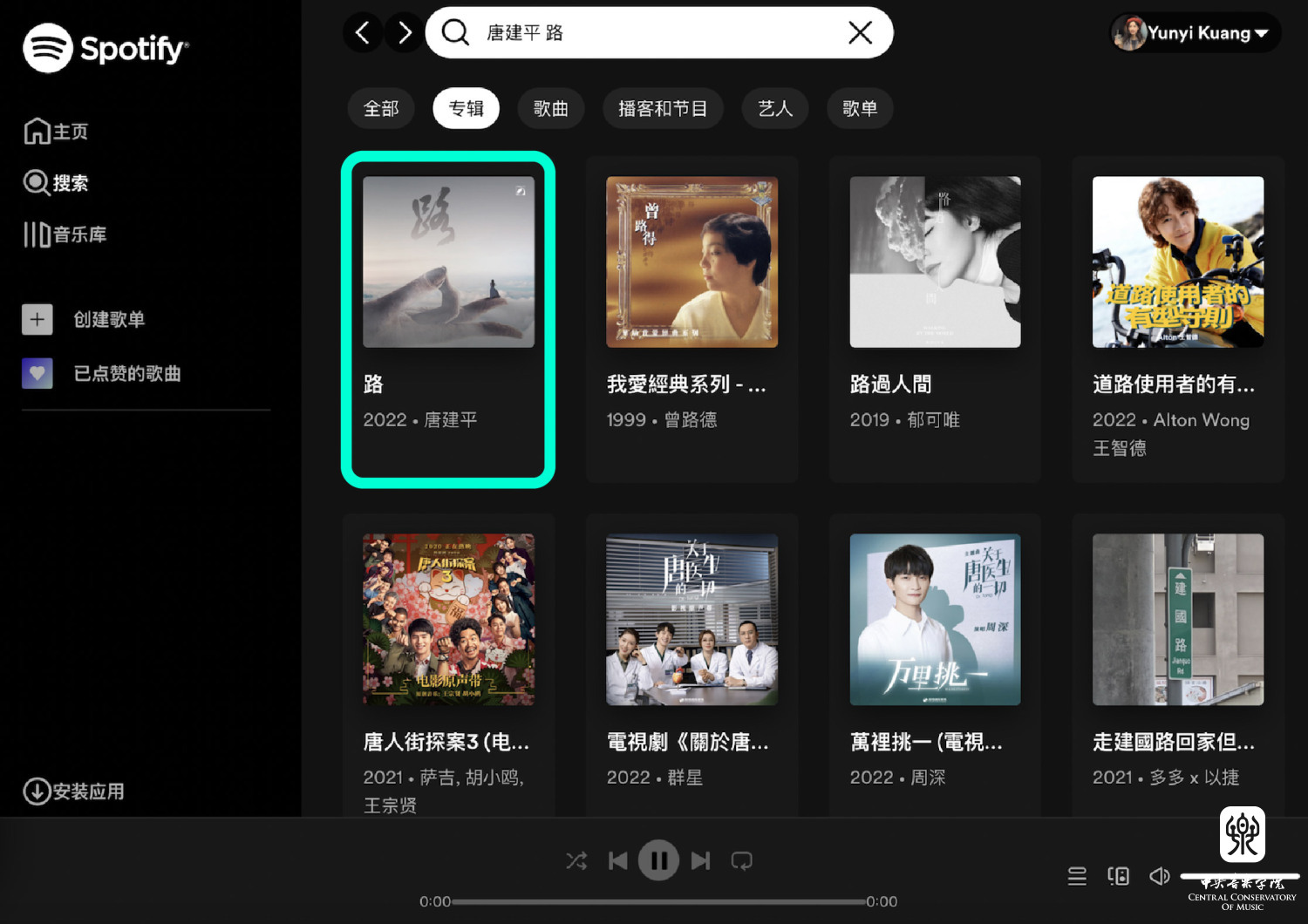Screen dimensions: 1308x924
Task: Select the 歌曲 filter chip
Action: 550,109
